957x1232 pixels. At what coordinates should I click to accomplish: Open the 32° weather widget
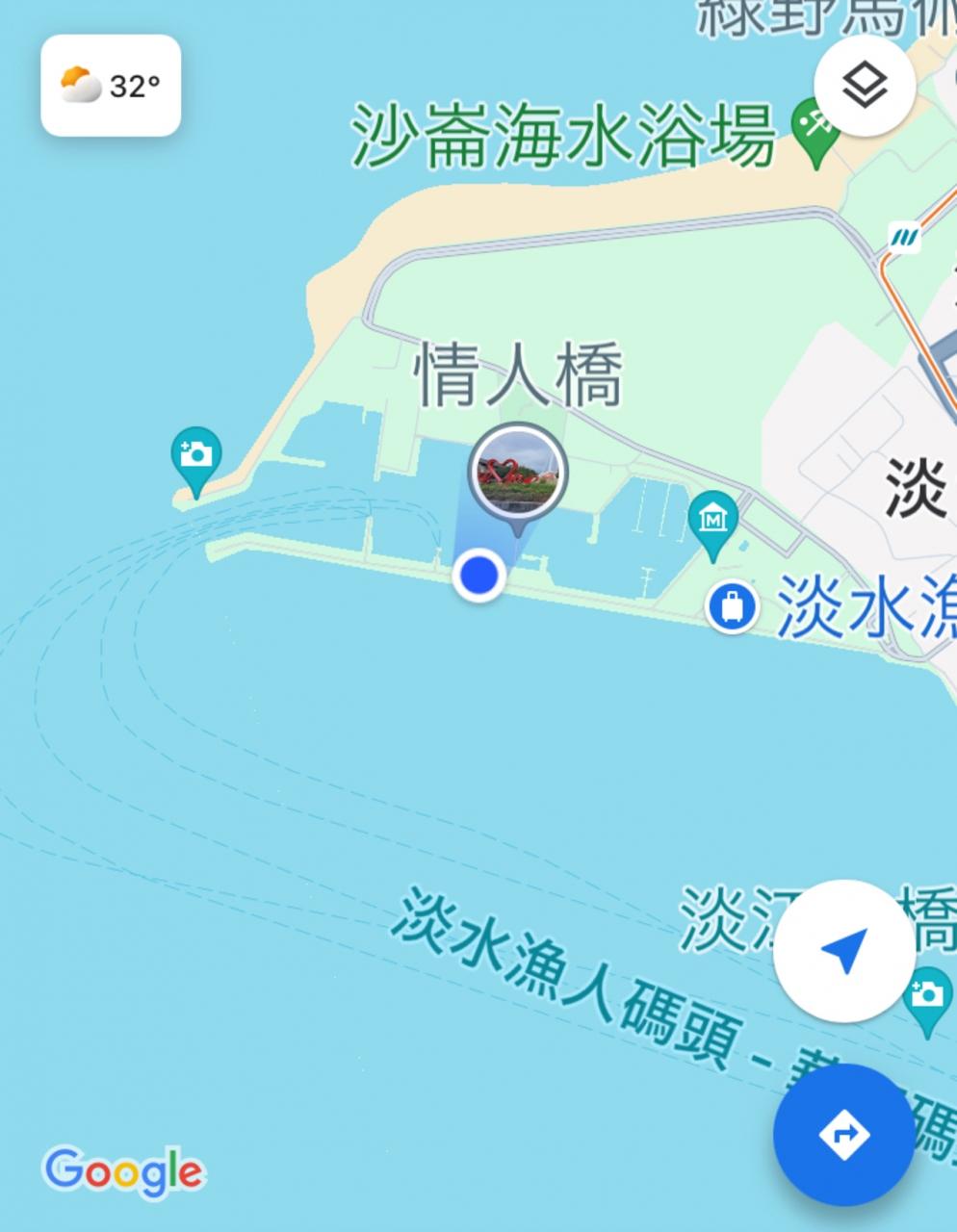click(111, 86)
